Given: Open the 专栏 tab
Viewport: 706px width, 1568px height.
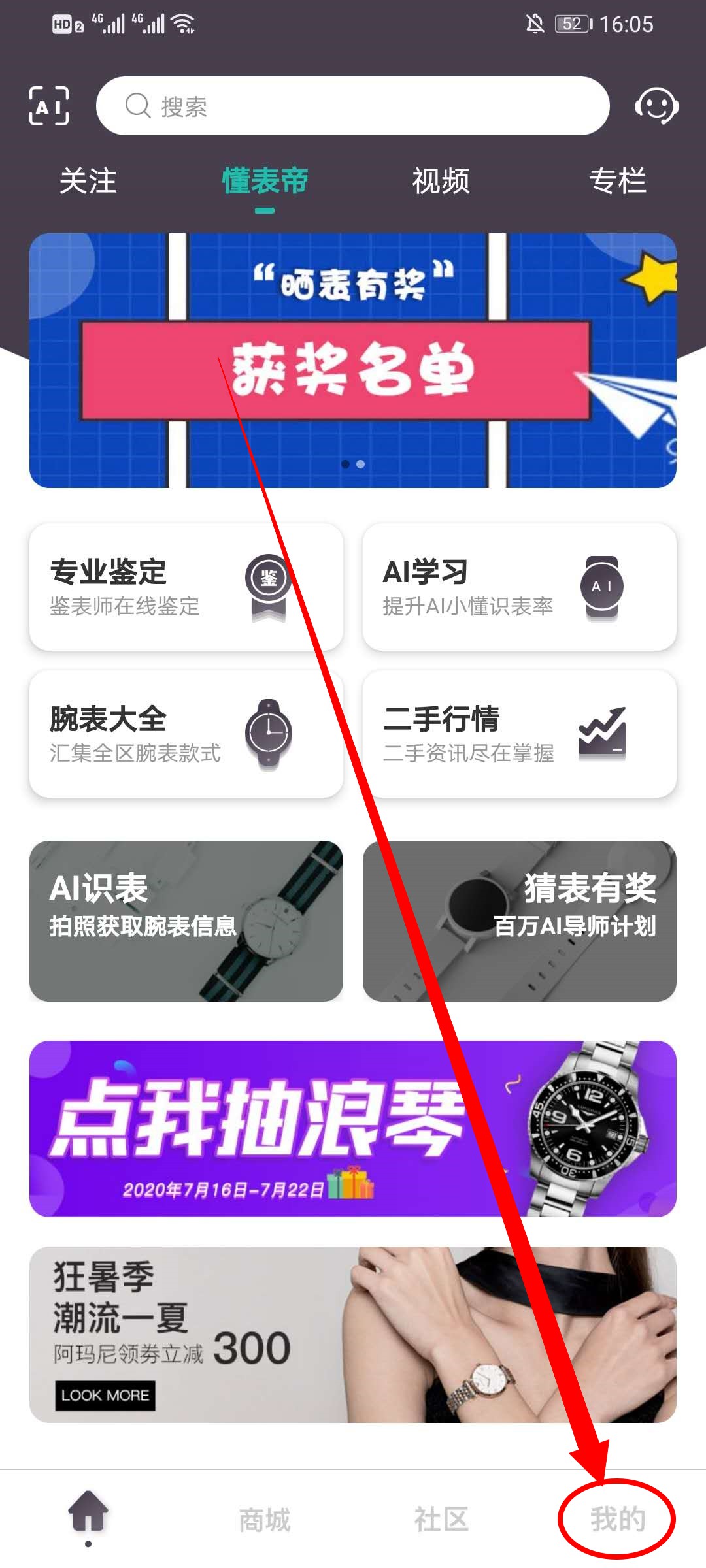Looking at the screenshot, I should pyautogui.click(x=617, y=181).
